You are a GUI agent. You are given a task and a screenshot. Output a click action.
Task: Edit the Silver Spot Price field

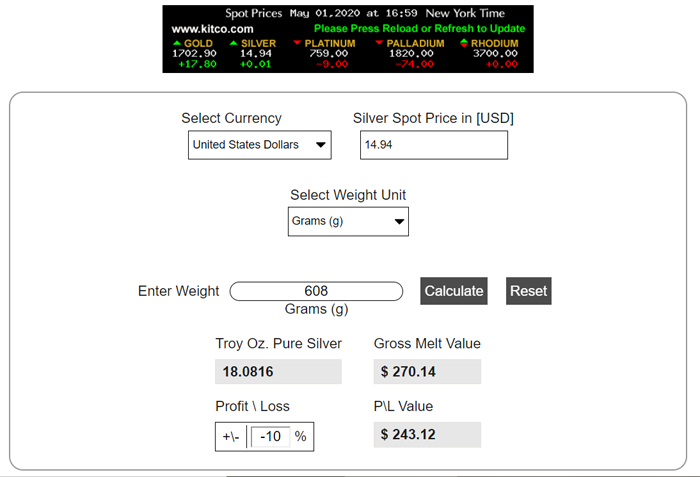click(x=433, y=145)
